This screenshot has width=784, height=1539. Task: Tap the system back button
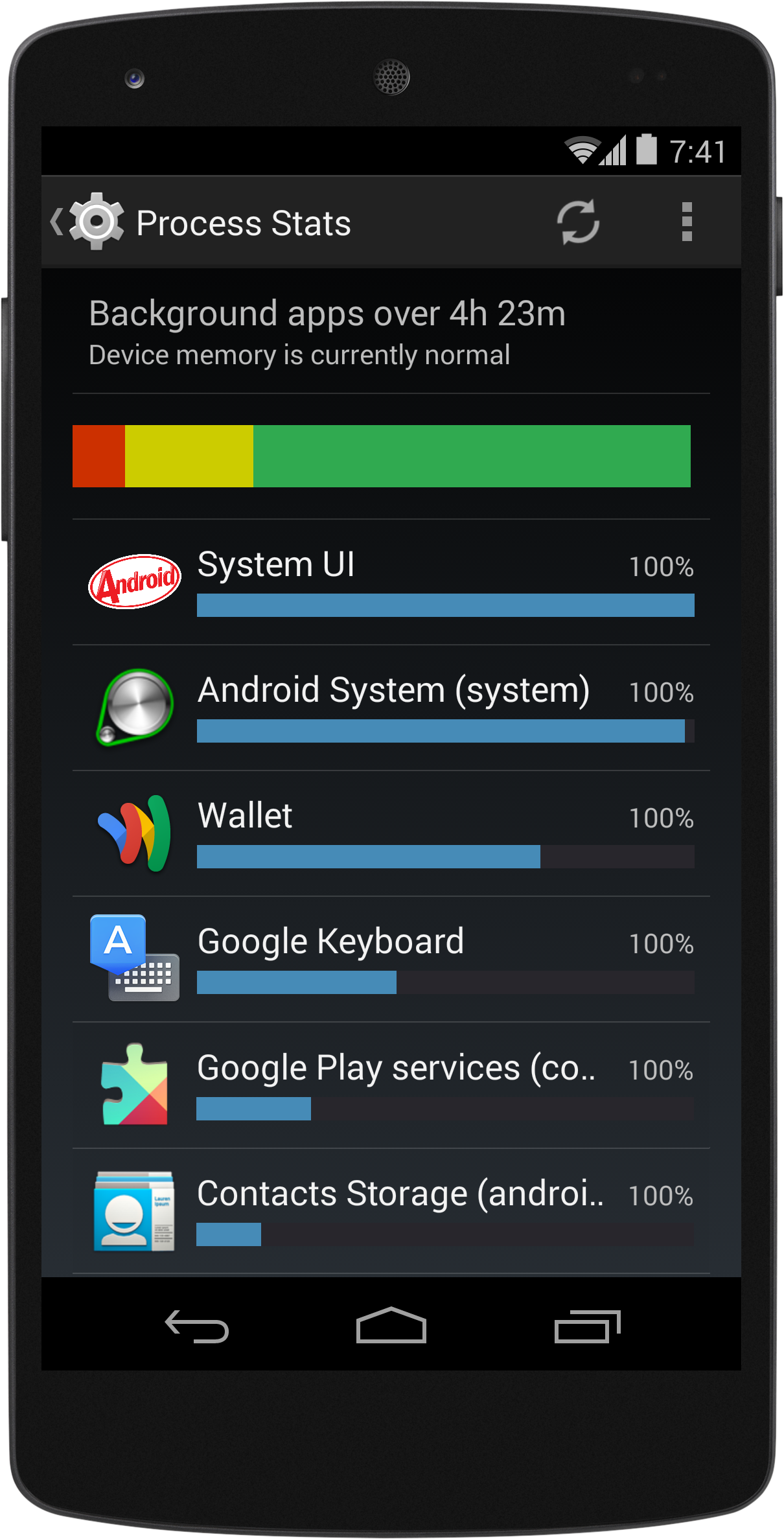[x=197, y=1326]
